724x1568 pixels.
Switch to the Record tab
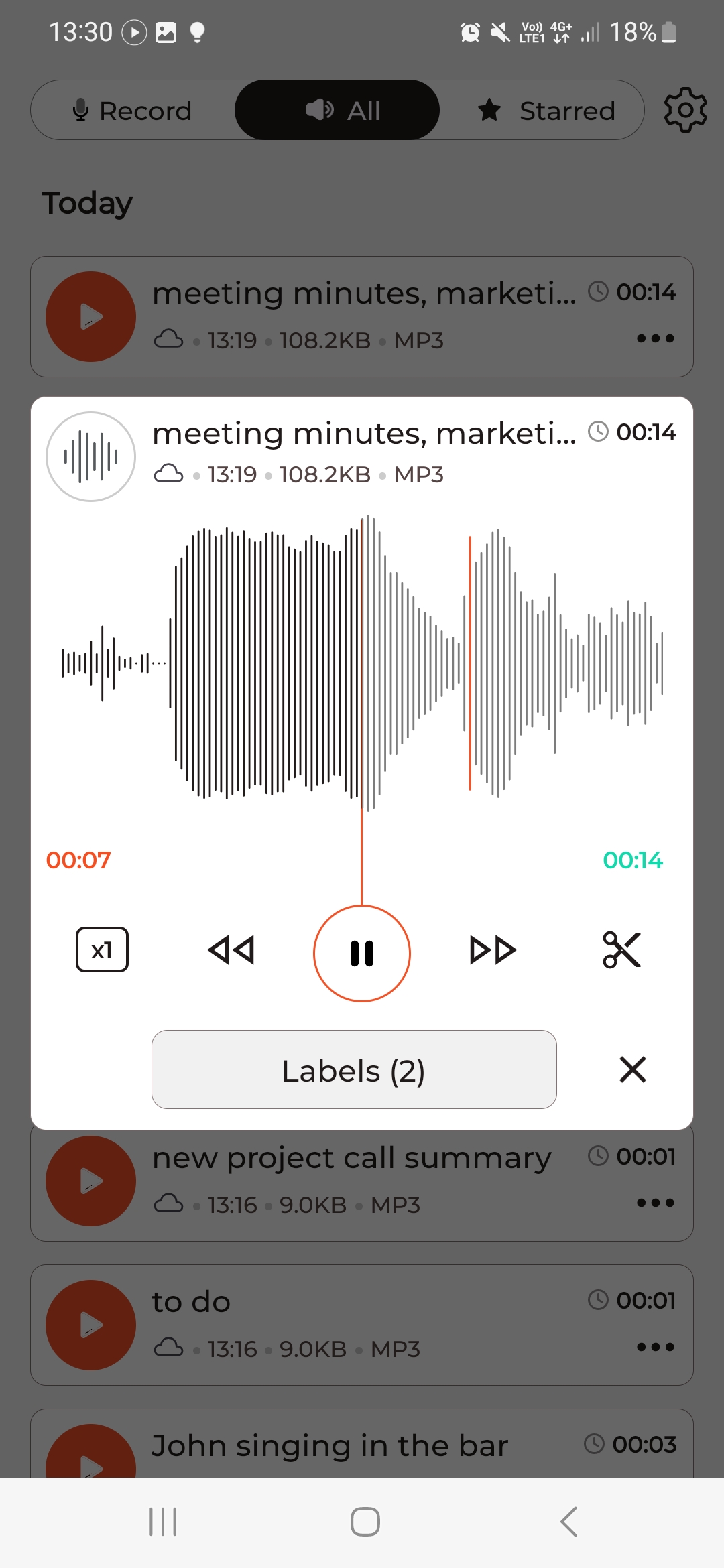[x=133, y=111]
